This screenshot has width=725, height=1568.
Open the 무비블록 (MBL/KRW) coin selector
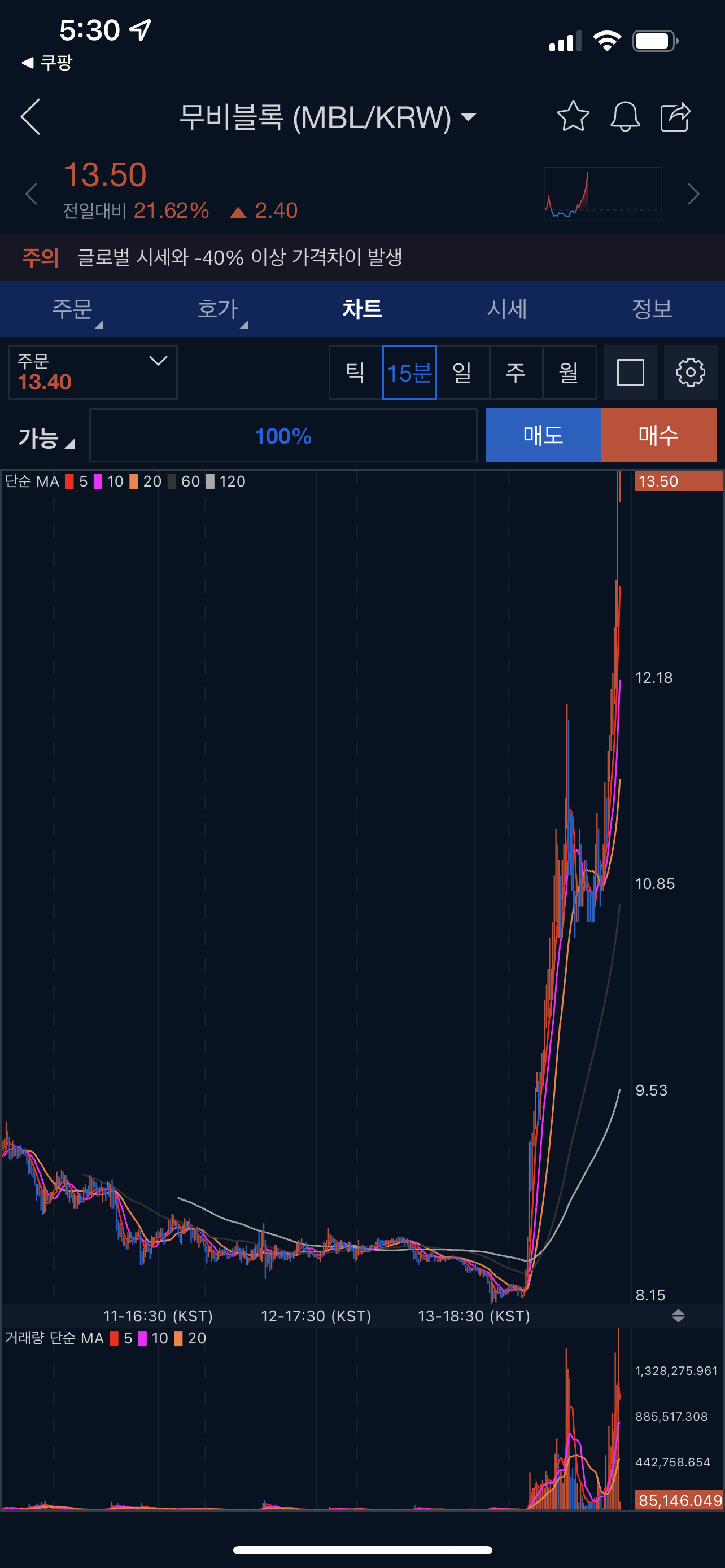(327, 117)
